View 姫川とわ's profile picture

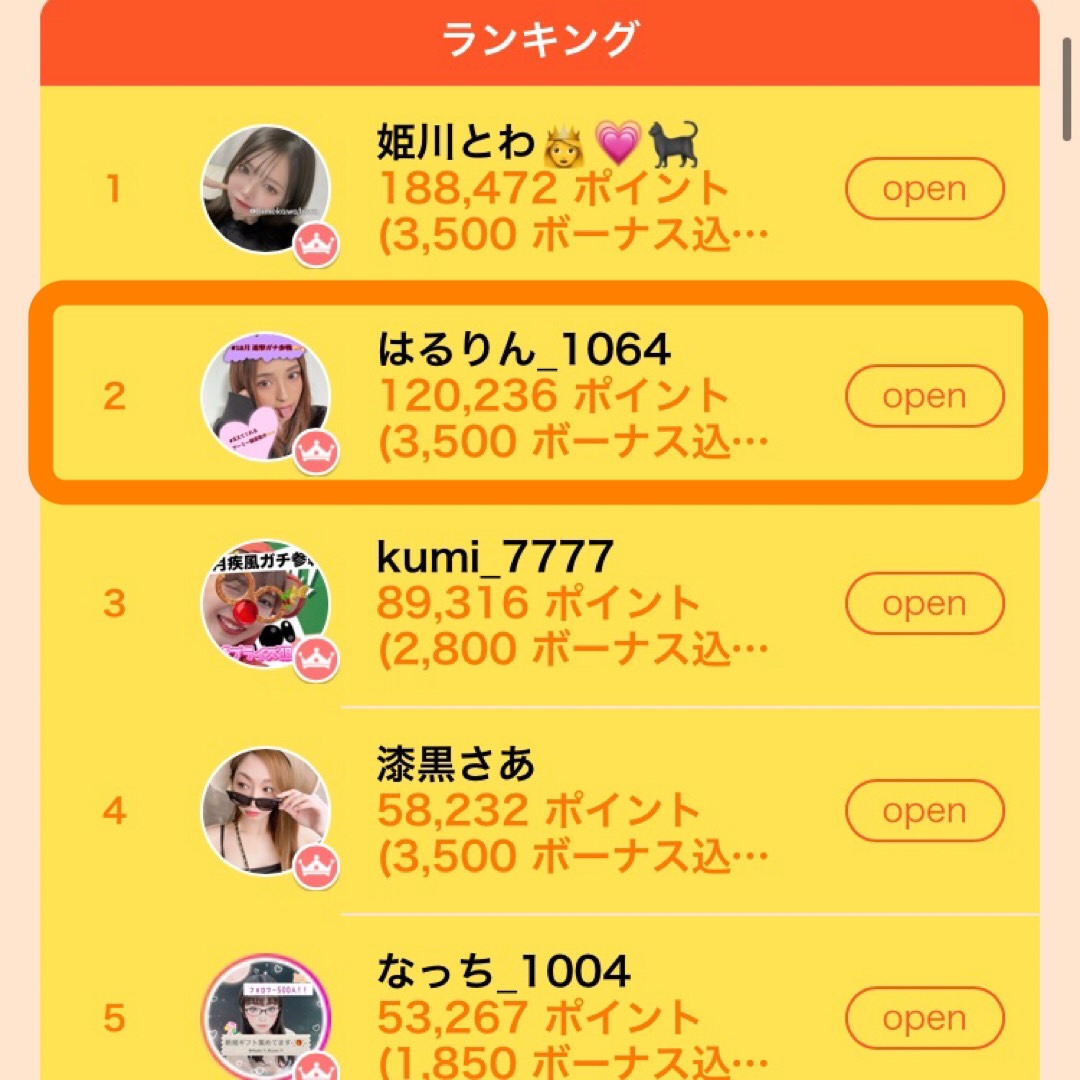[266, 190]
